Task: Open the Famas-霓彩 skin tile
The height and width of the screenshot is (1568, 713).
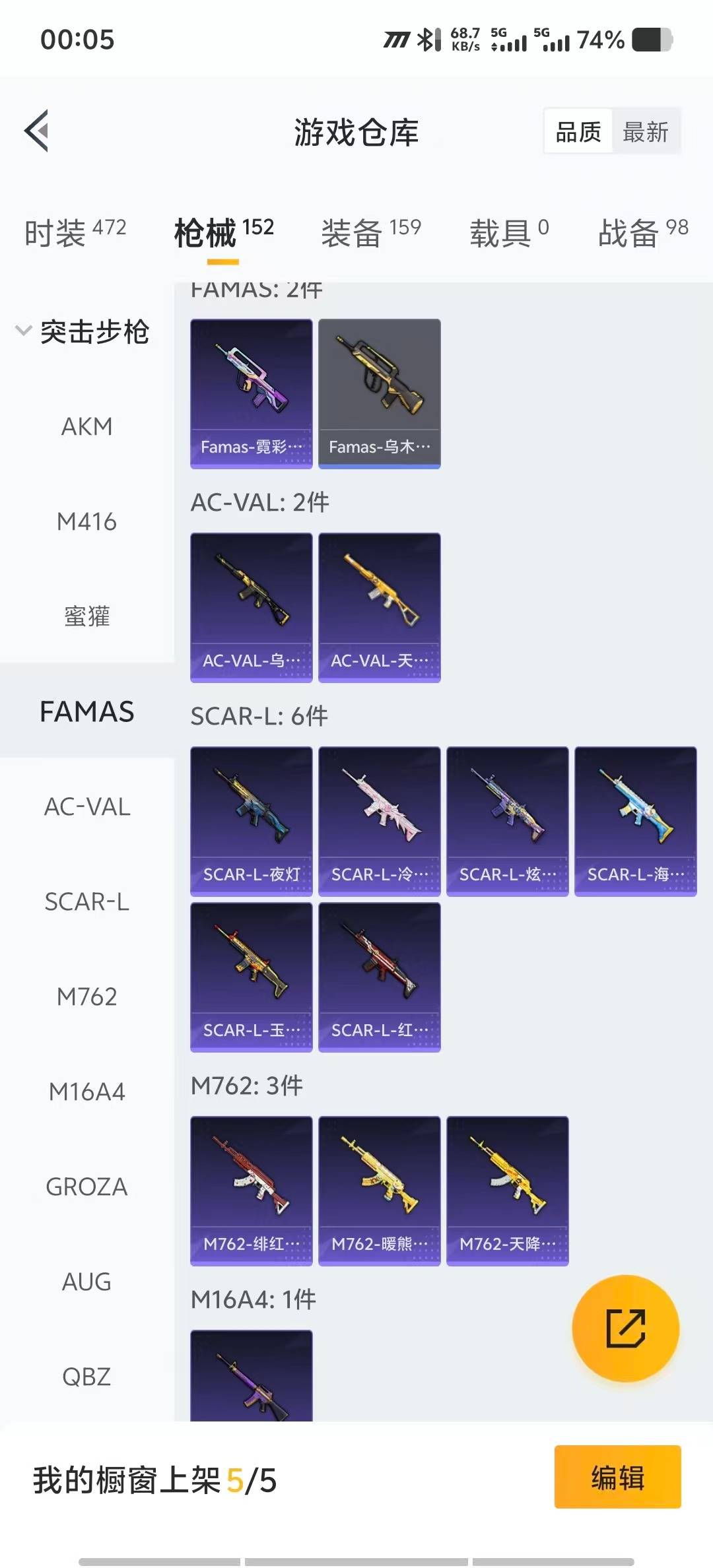Action: [x=251, y=393]
